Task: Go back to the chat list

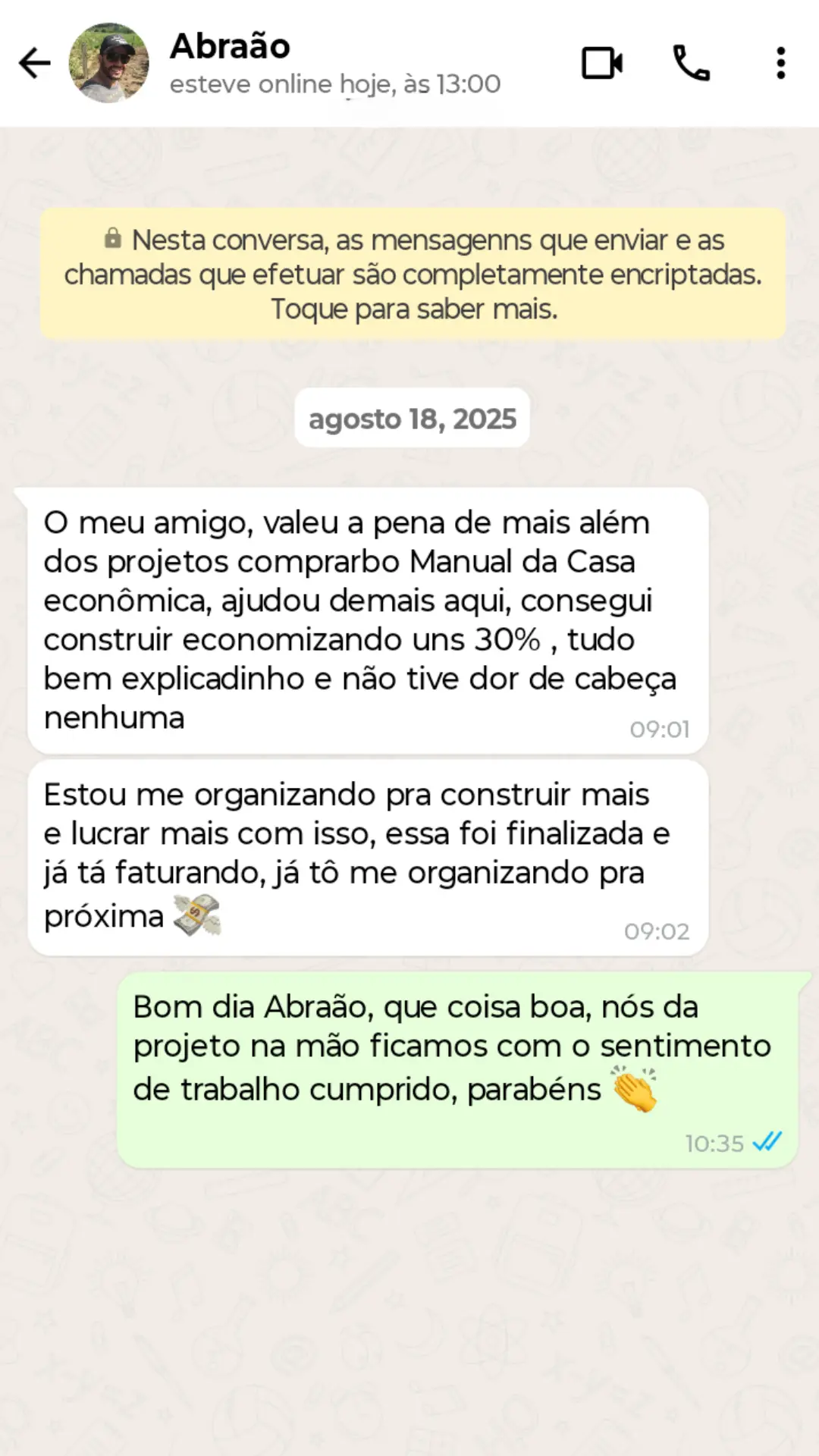Action: [34, 63]
